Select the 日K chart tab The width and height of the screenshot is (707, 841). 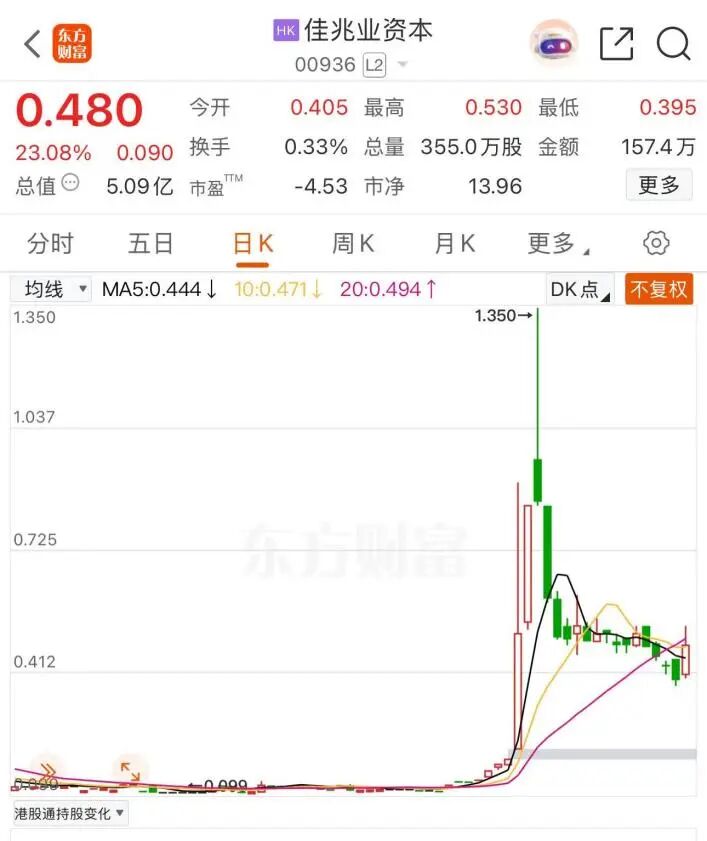point(253,243)
